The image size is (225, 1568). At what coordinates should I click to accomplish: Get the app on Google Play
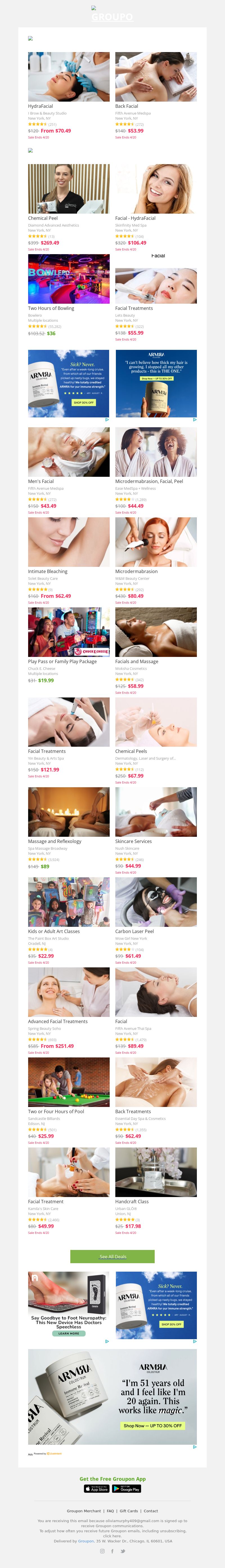[x=127, y=1489]
